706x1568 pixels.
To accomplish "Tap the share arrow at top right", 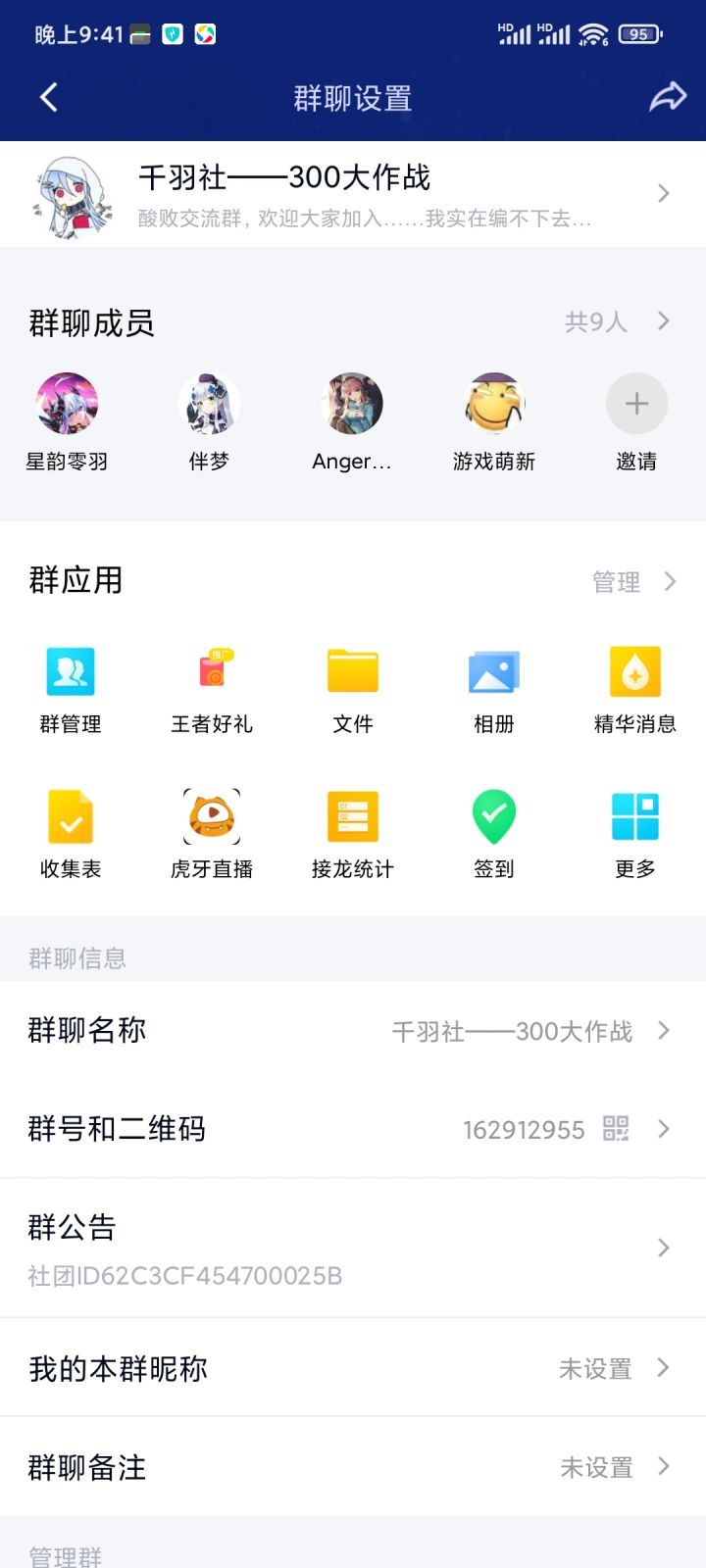I will pyautogui.click(x=669, y=97).
